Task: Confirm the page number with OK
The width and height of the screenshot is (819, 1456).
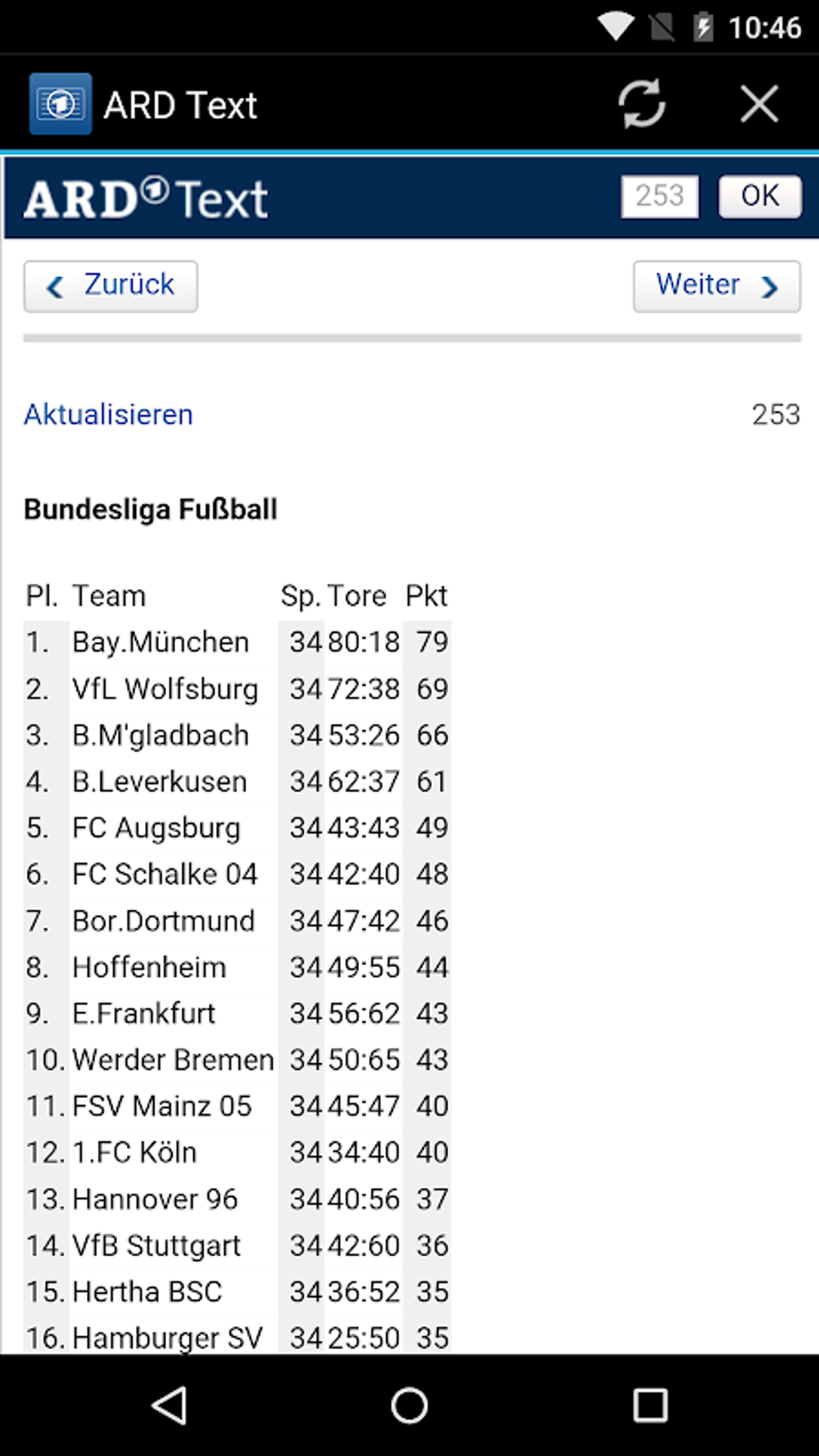Action: [760, 196]
